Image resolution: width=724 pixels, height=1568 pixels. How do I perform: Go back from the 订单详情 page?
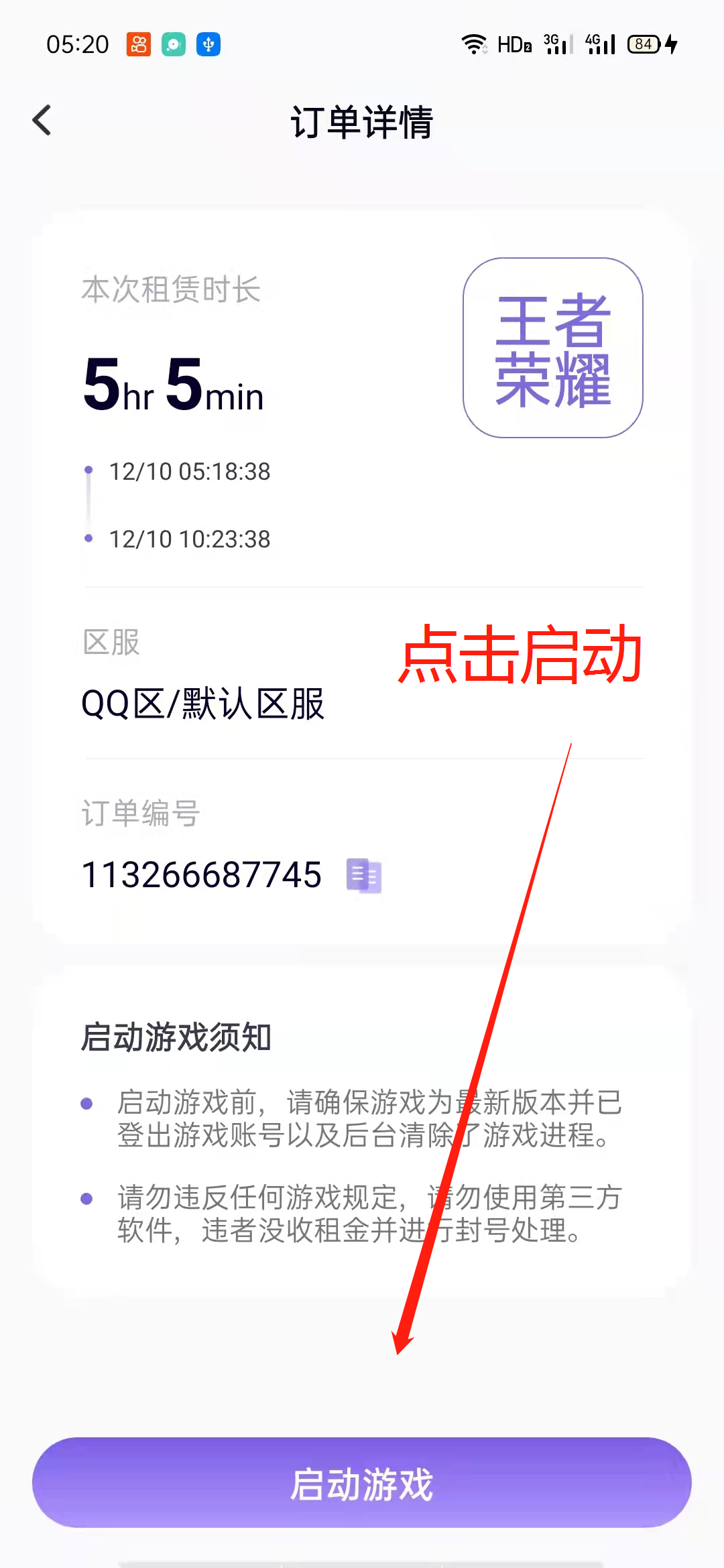pyautogui.click(x=42, y=121)
